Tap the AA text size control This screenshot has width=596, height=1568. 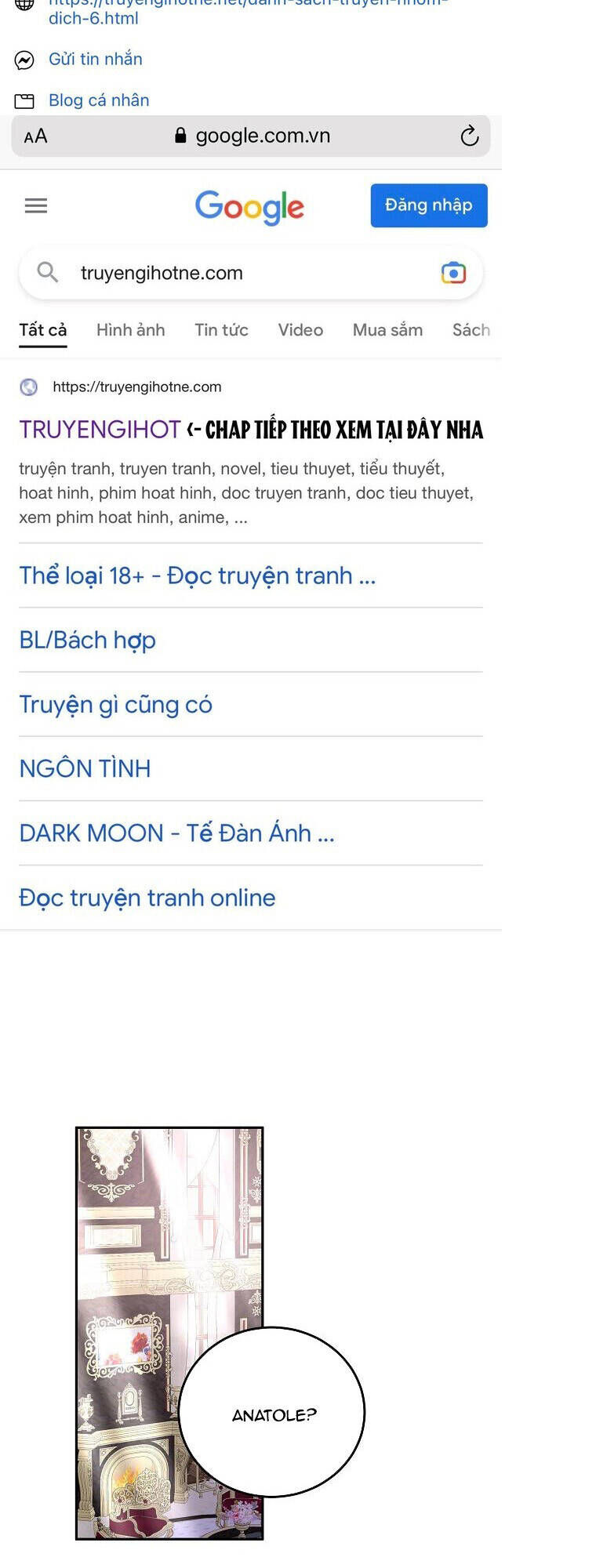click(34, 136)
